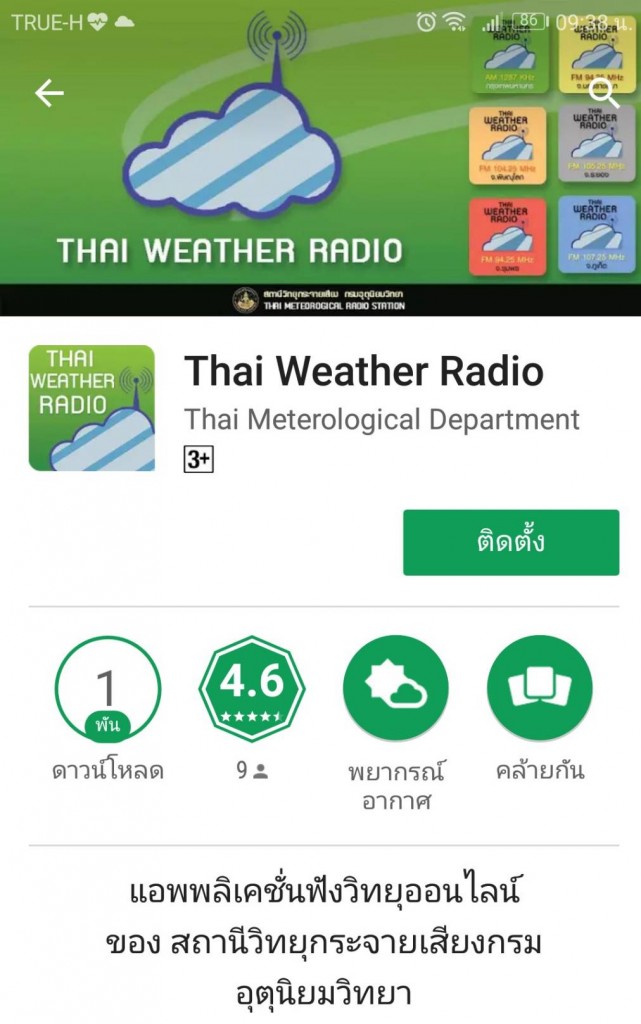641x1024 pixels.
Task: Tap the green ติดตั้ง install button
Action: [510, 542]
